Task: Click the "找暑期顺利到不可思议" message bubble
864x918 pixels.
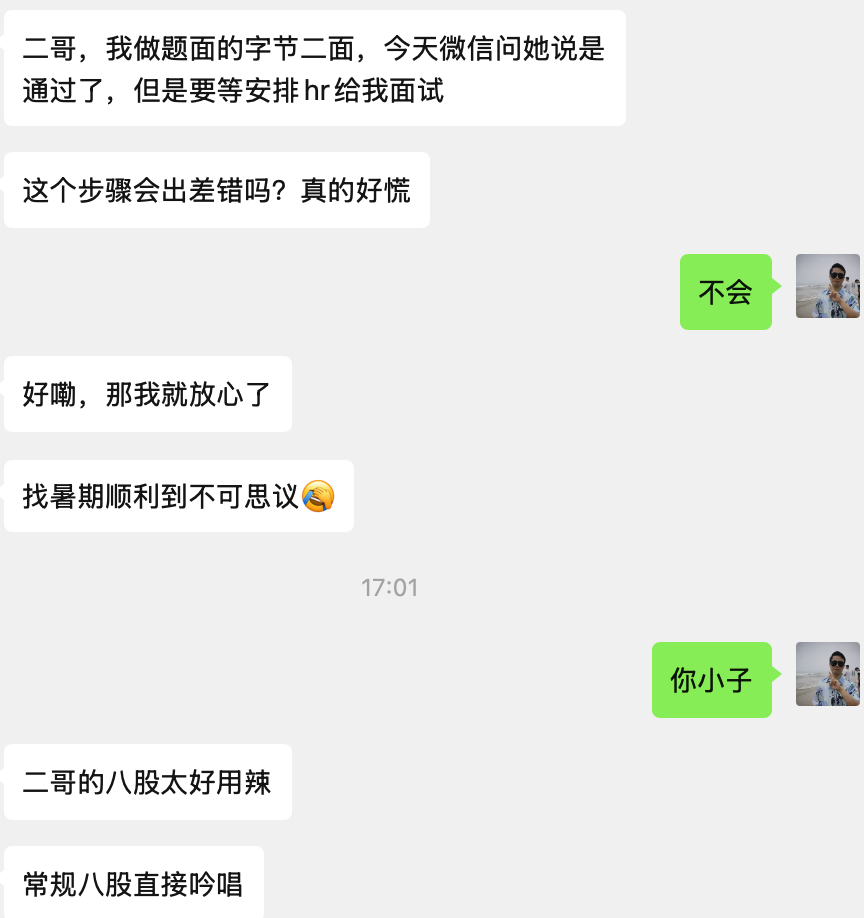Action: pos(178,496)
